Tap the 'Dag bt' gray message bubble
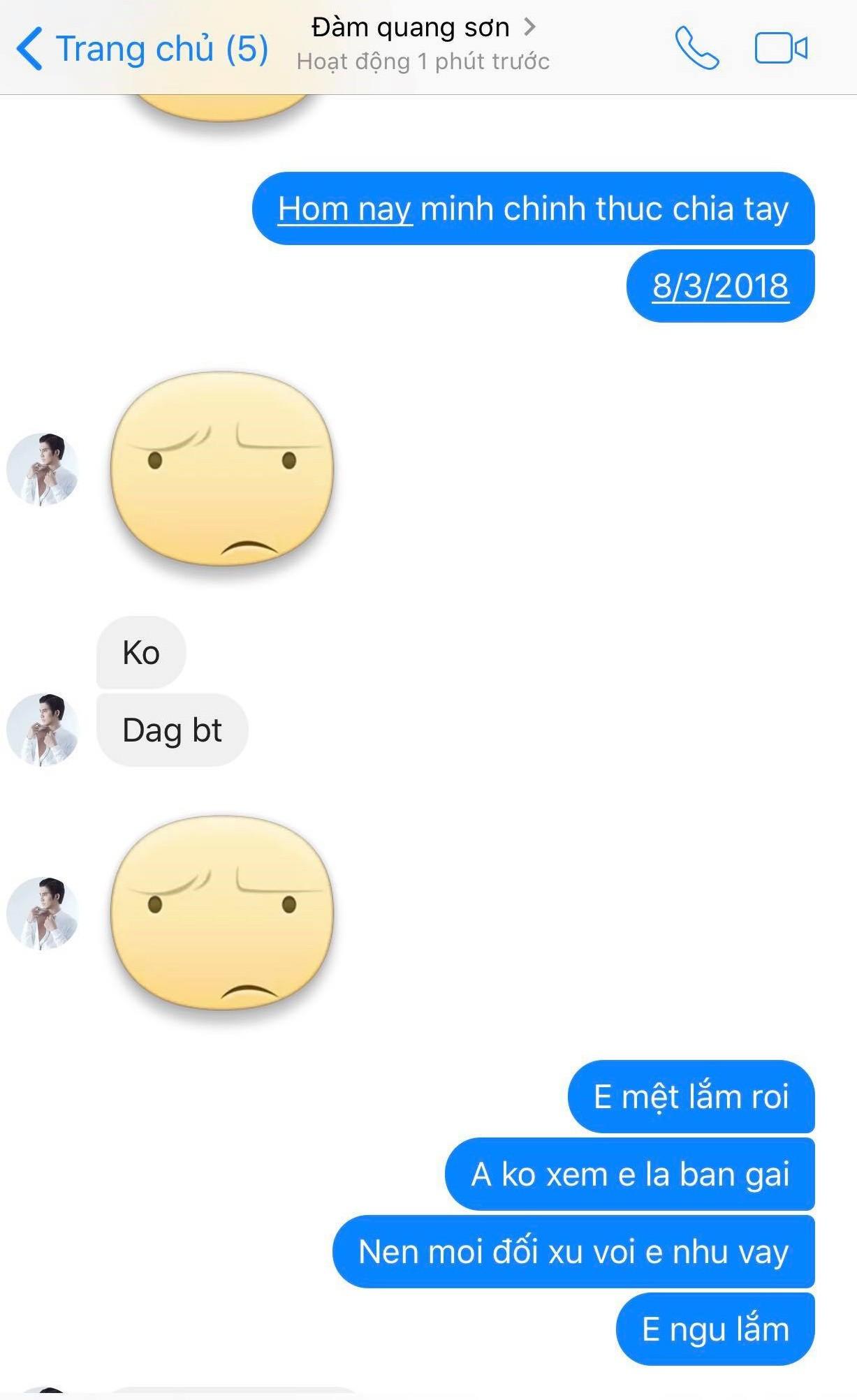857x1400 pixels. pos(171,731)
